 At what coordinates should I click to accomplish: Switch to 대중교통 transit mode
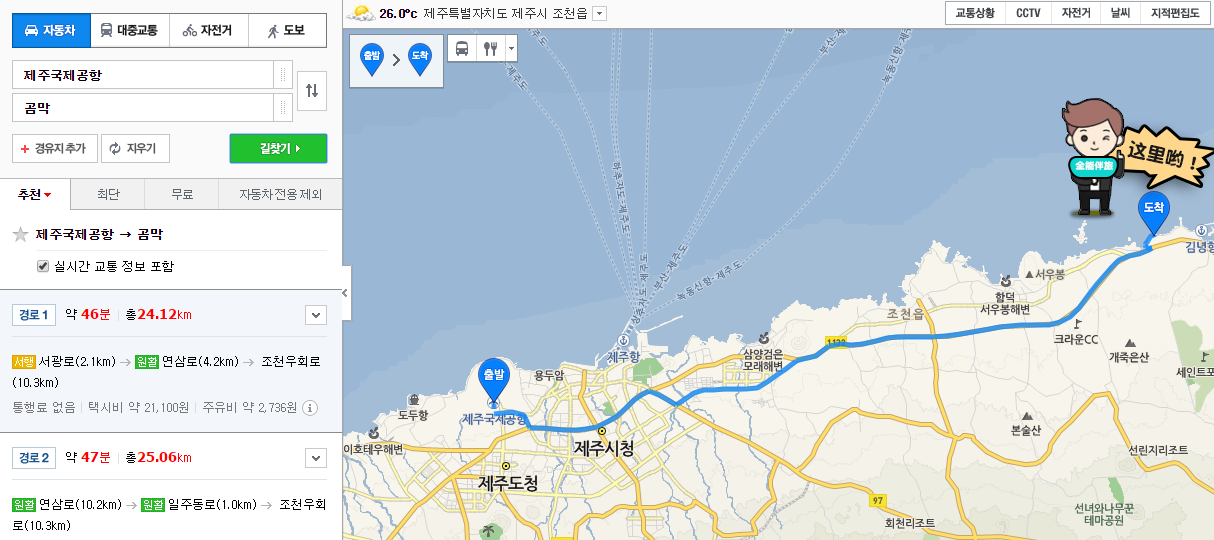tap(130, 30)
